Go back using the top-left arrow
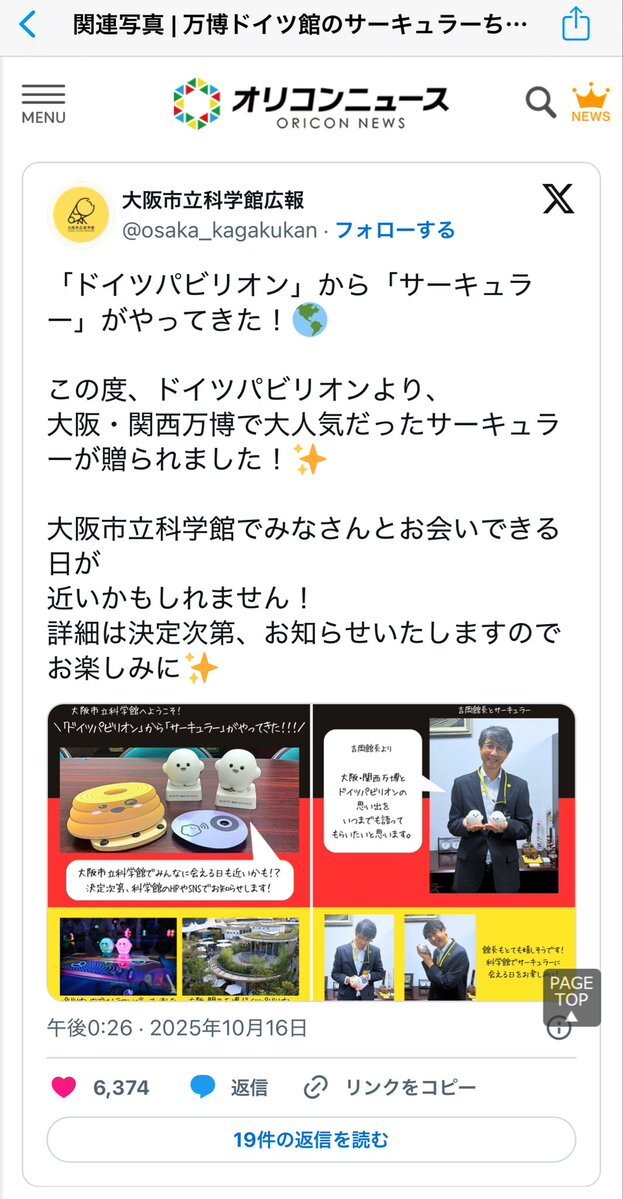This screenshot has height=1199, width=623. click(x=28, y=25)
